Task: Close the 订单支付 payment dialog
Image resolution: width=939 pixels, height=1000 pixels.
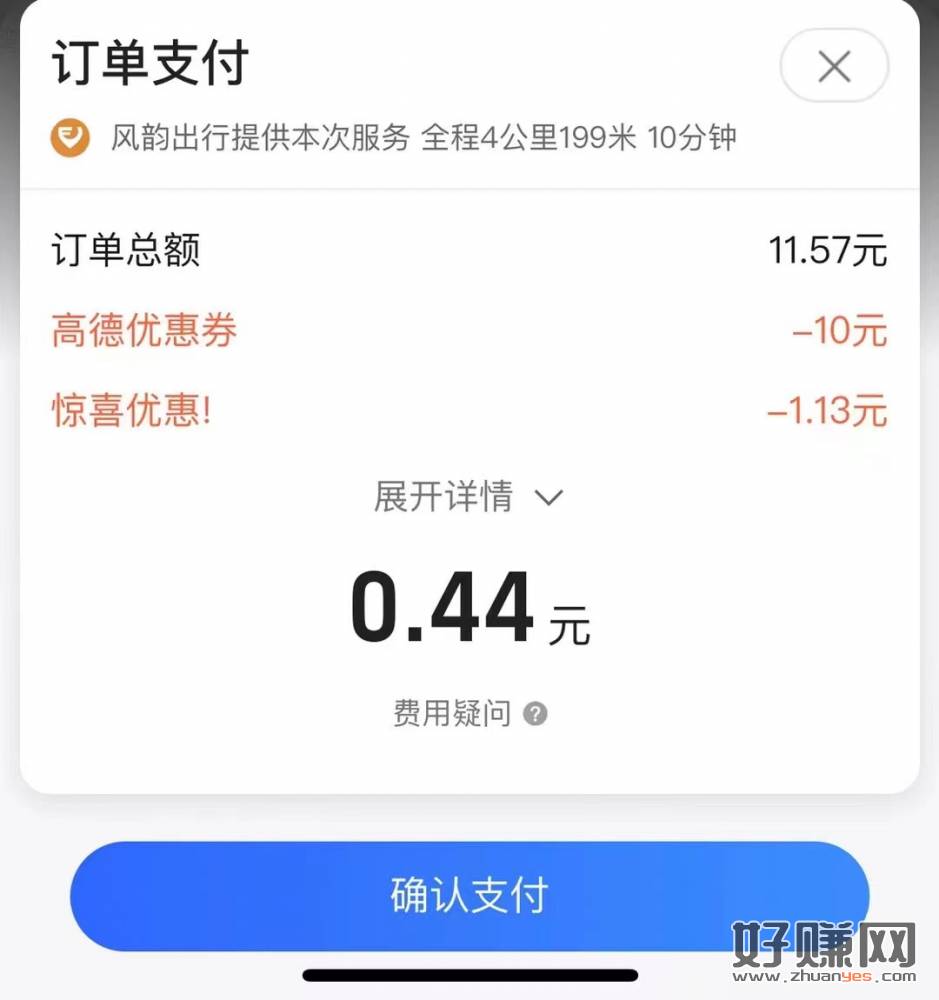Action: [833, 67]
